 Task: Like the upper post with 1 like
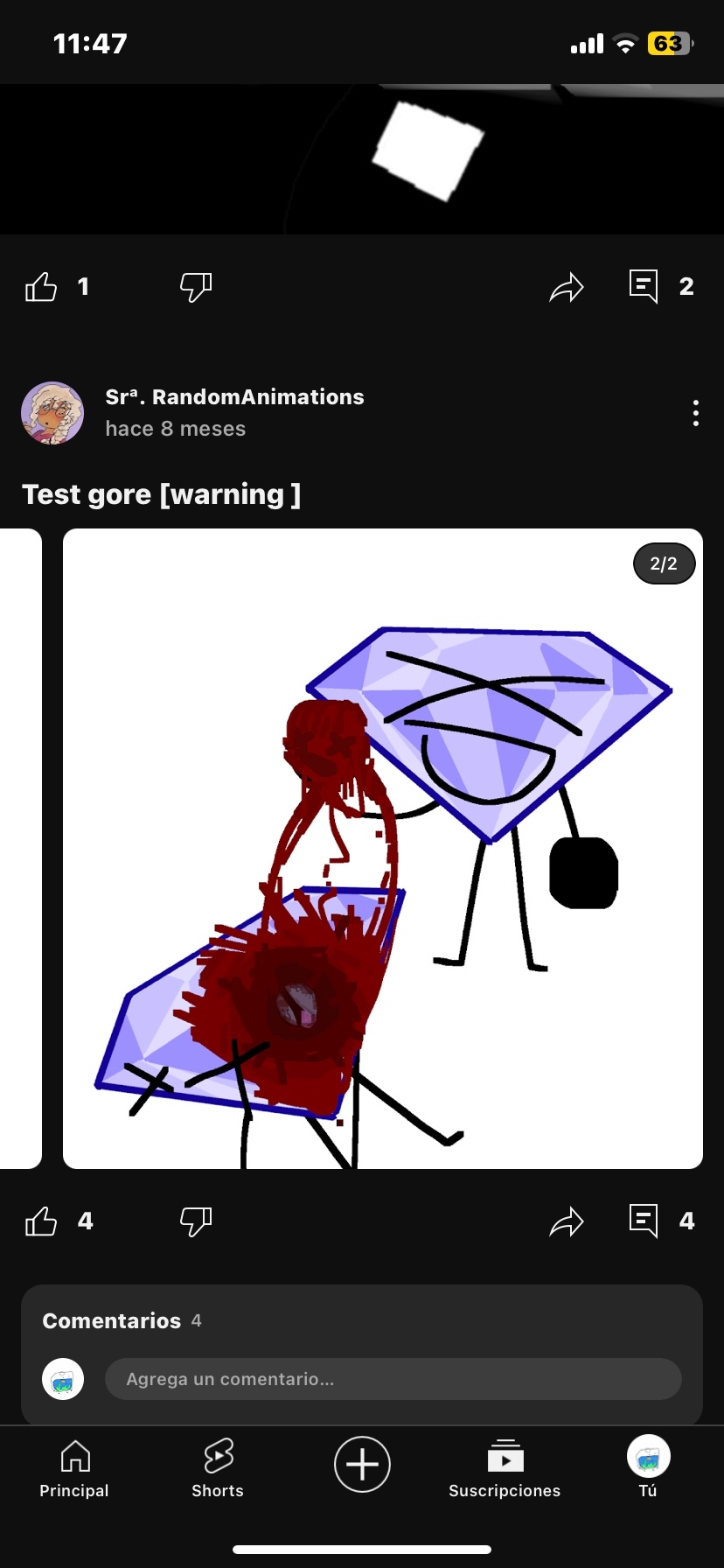click(x=41, y=286)
